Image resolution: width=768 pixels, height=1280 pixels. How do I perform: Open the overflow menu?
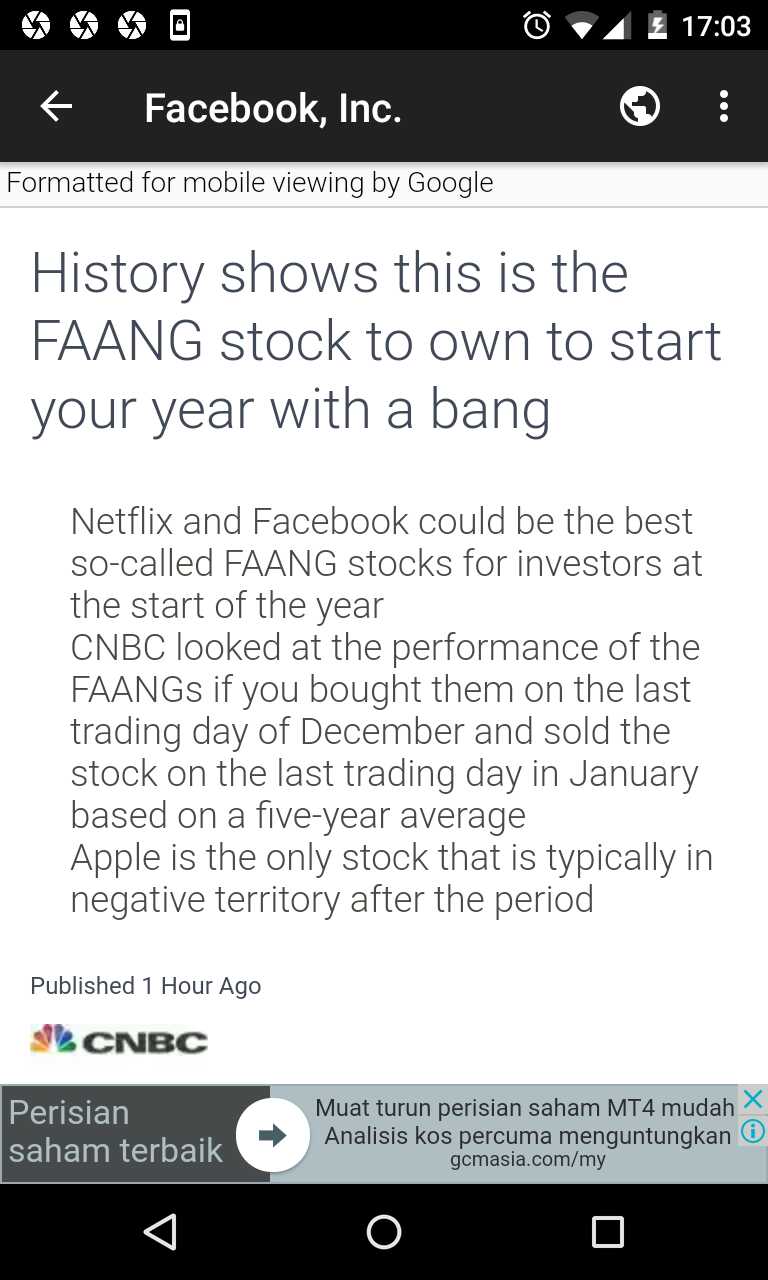click(724, 106)
